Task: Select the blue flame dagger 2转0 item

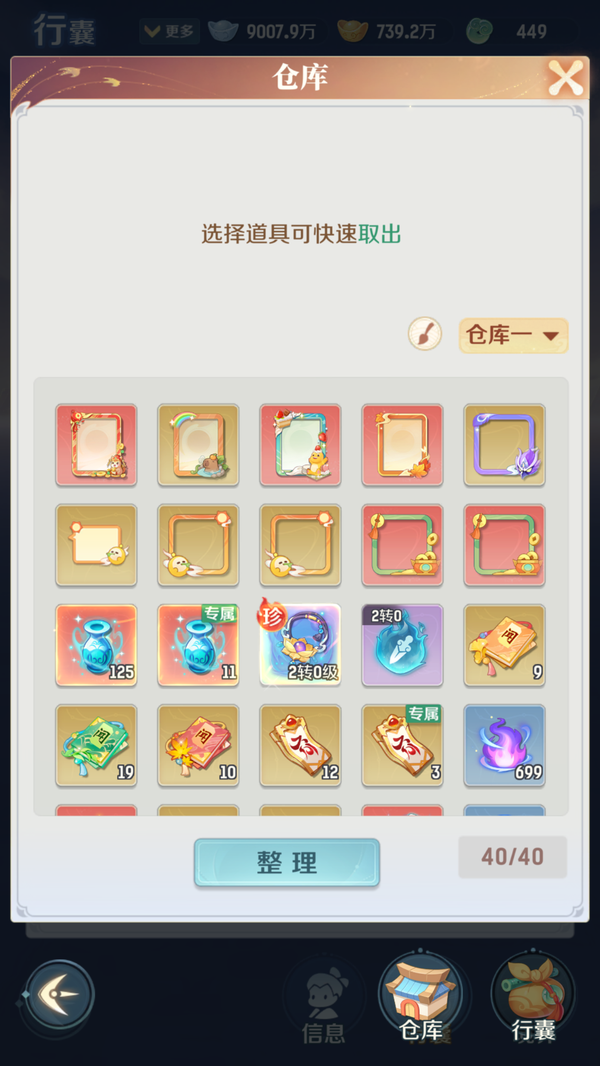Action: pos(402,645)
